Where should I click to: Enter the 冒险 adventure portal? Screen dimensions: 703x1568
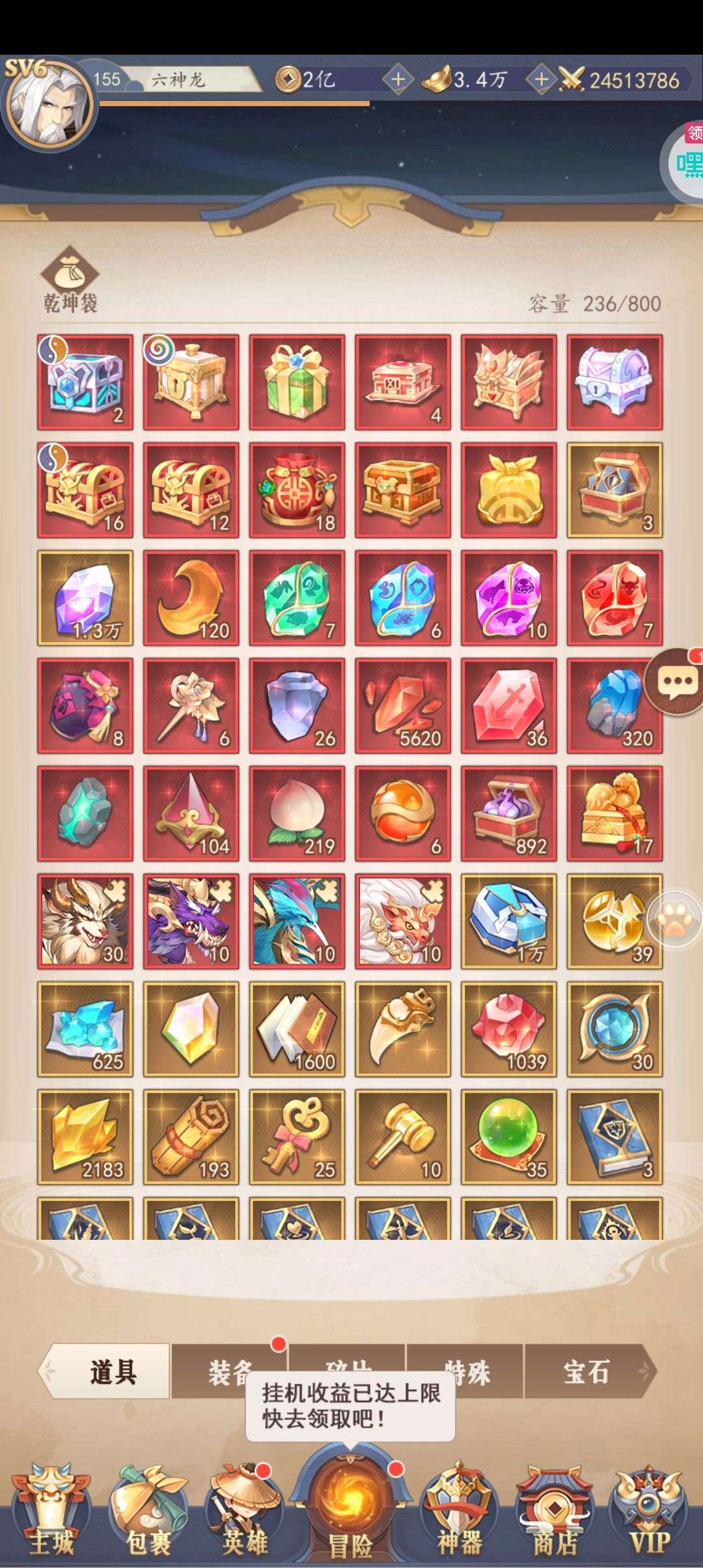350,1505
